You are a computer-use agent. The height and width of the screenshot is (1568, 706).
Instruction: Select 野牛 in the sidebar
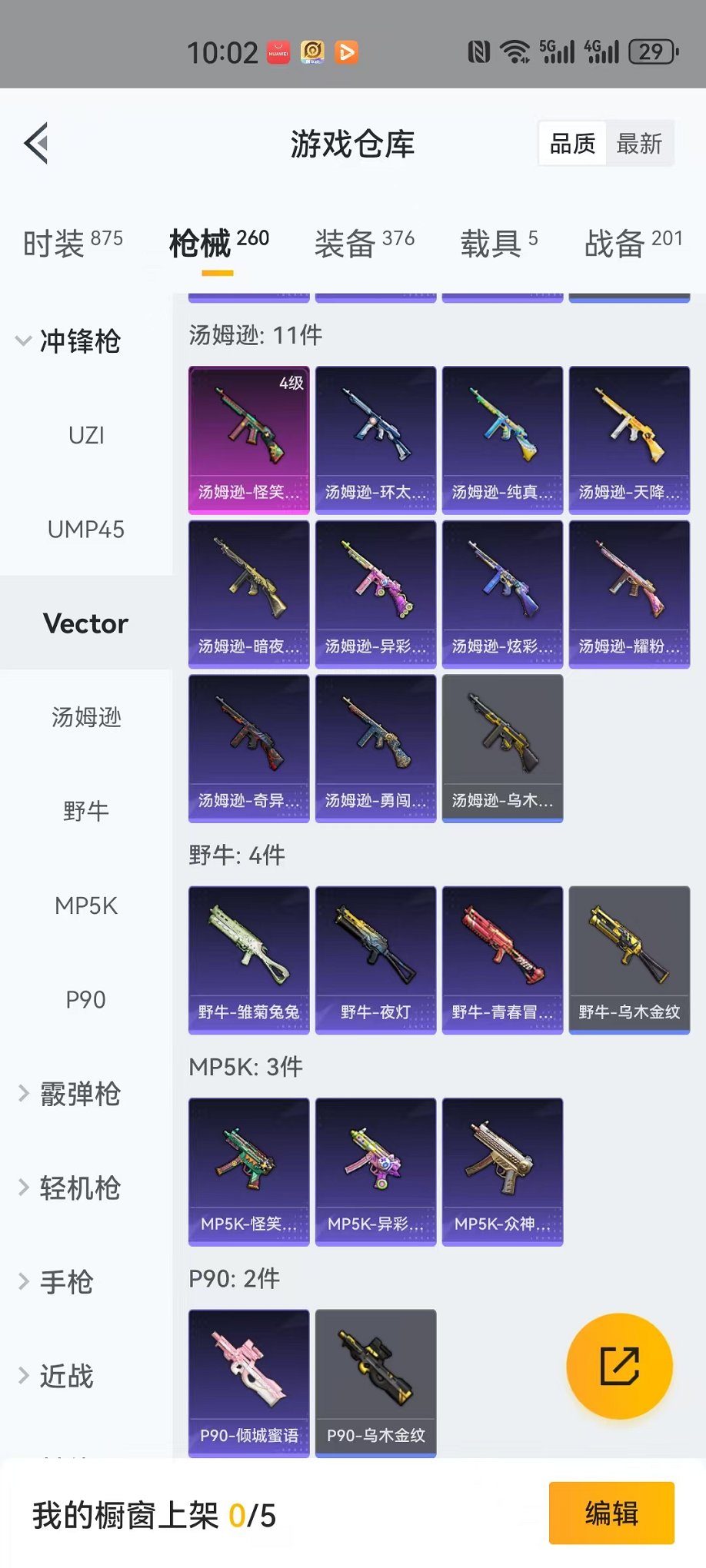pos(86,812)
